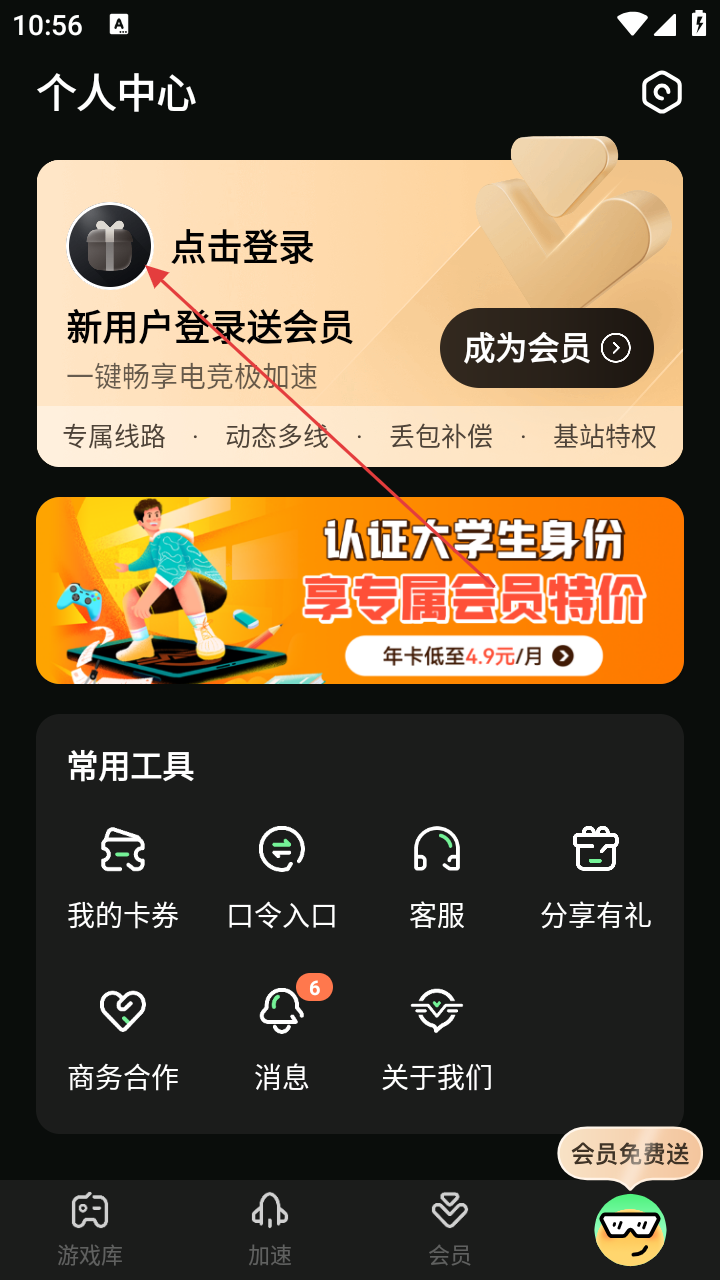Switch to the 游戏库 tab

click(x=90, y=1230)
